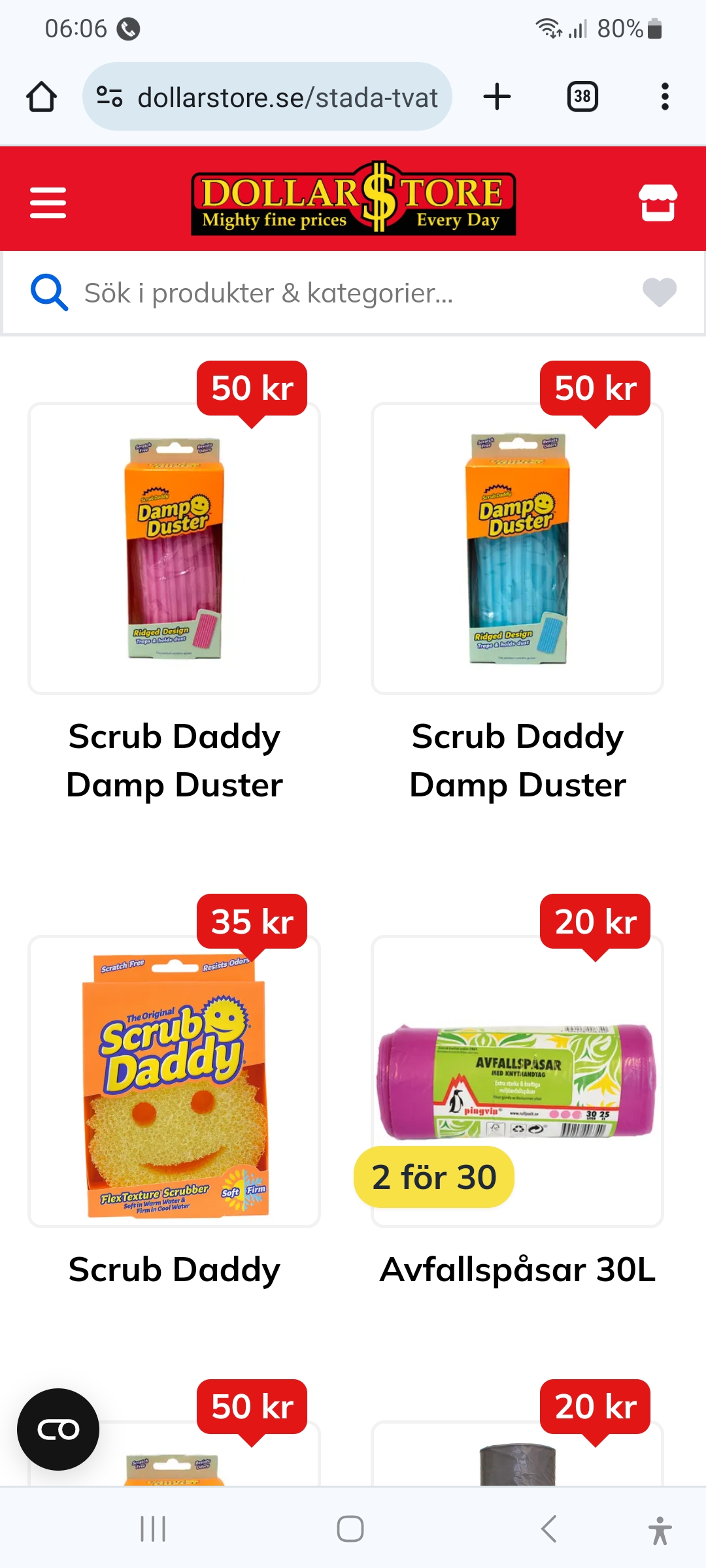Screen dimensions: 706x1568
Task: Go to Dollarstore home via logo
Action: [x=353, y=199]
